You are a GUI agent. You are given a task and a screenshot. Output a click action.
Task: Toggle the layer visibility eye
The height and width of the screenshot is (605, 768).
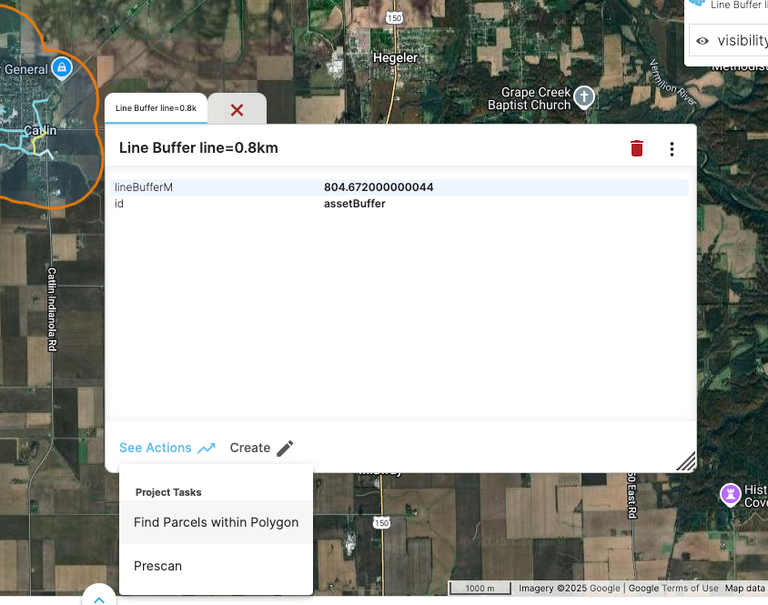click(703, 41)
